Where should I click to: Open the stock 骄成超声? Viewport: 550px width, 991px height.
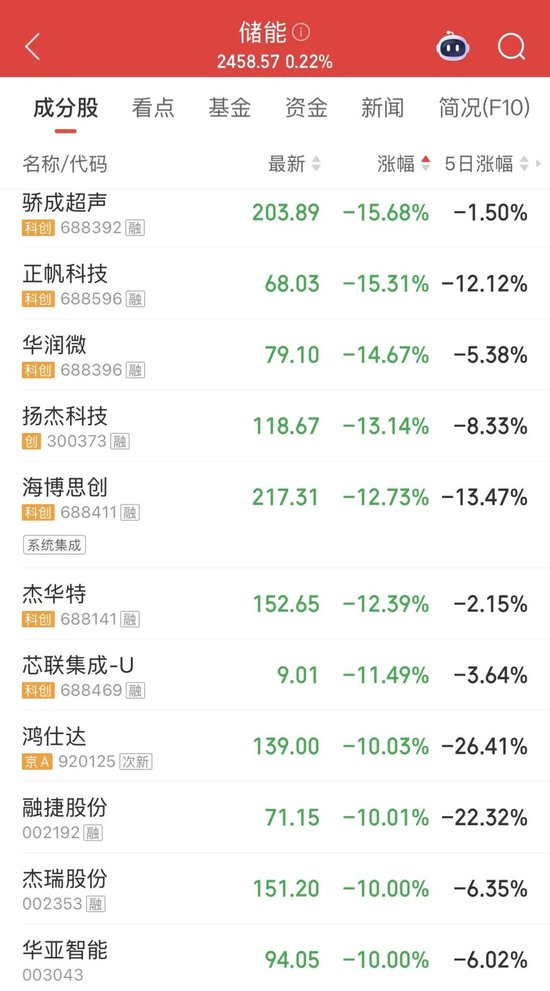(x=275, y=214)
